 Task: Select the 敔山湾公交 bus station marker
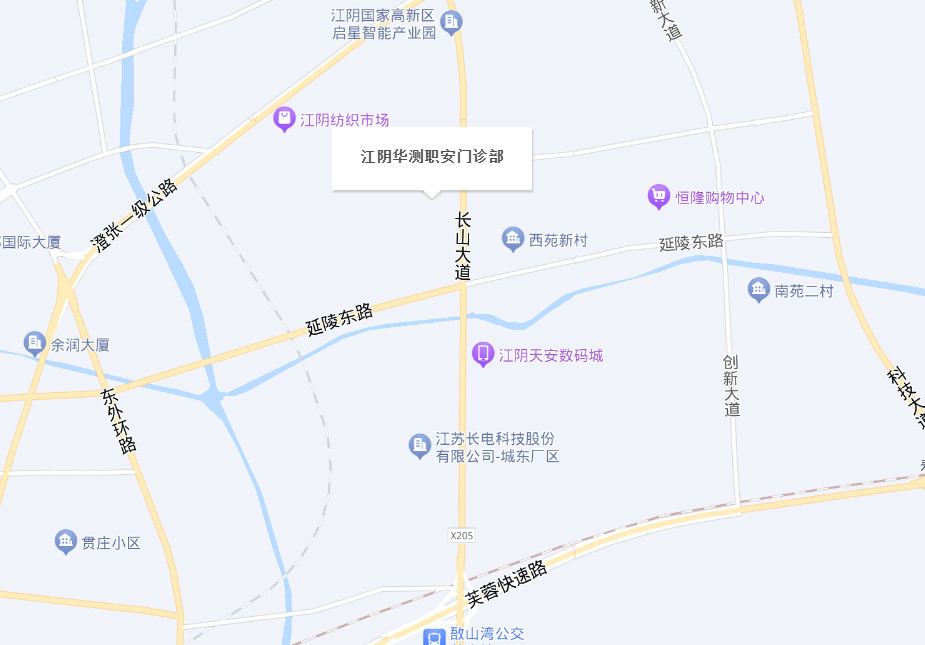coord(434,636)
